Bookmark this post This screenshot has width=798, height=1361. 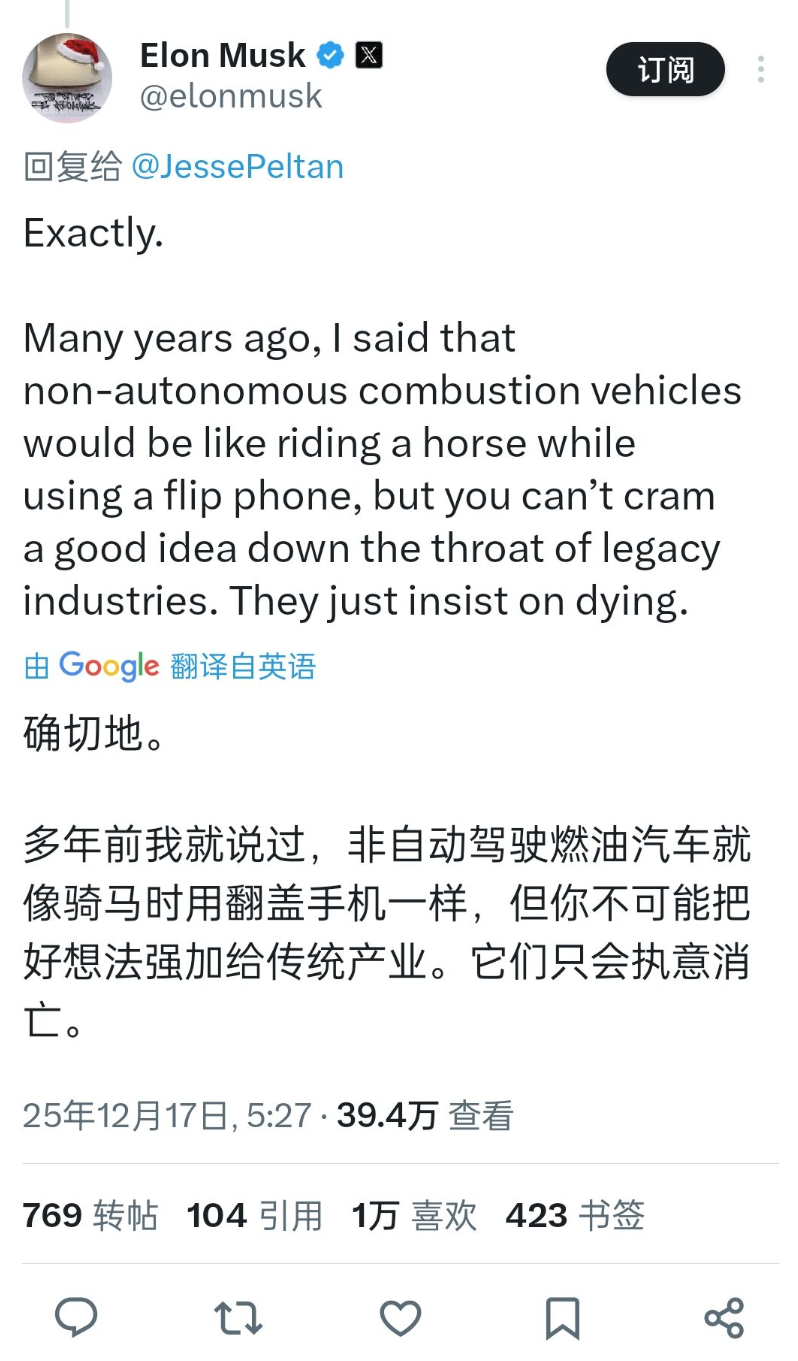562,1317
